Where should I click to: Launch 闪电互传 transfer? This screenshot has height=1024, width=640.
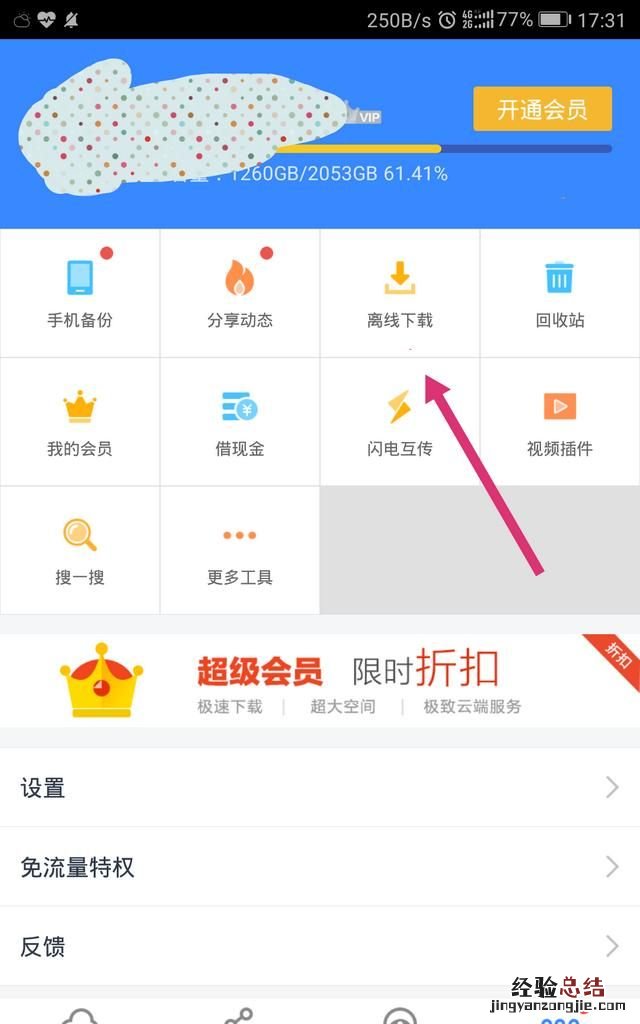400,421
